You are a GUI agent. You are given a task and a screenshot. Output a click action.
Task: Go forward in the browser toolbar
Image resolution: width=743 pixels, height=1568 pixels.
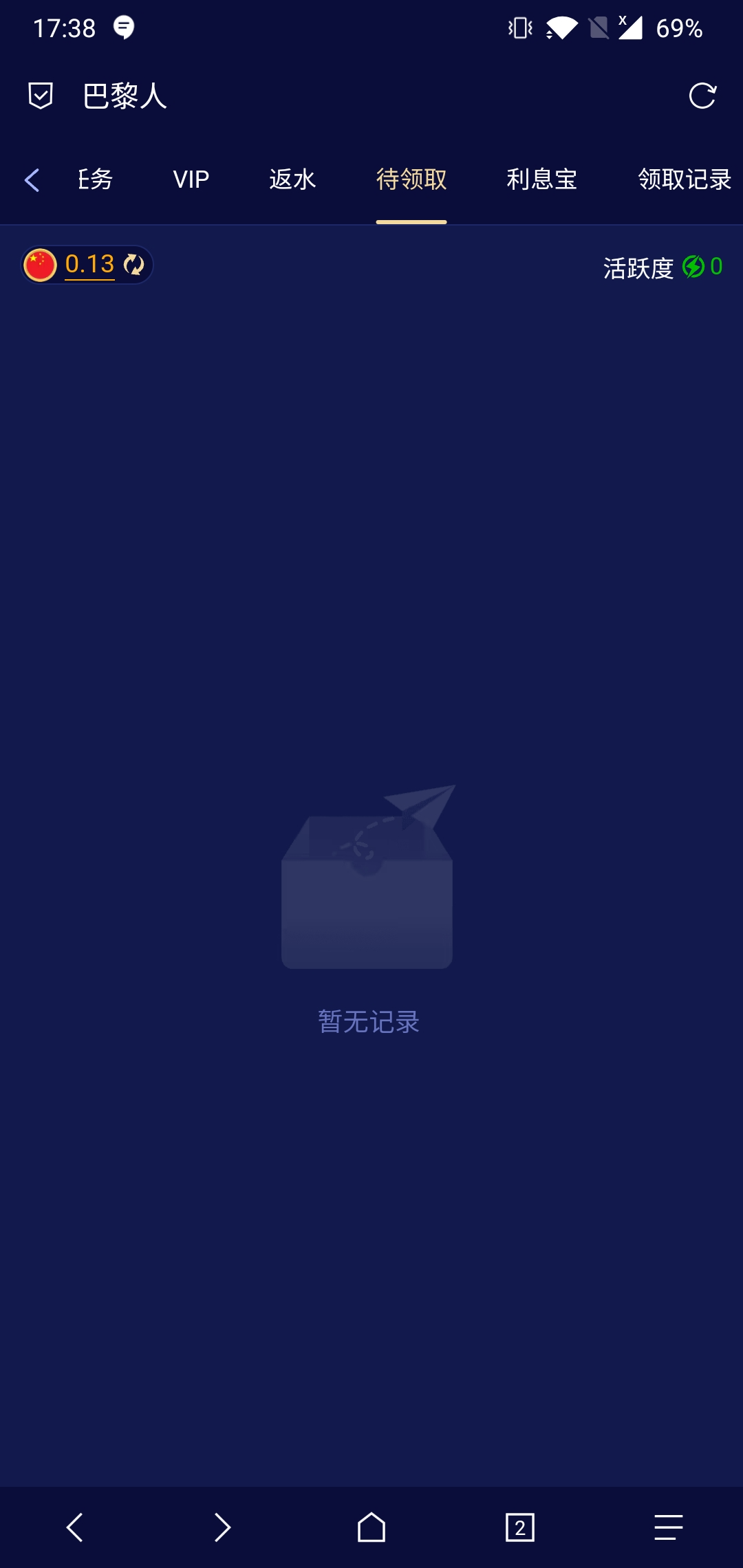pyautogui.click(x=222, y=1527)
